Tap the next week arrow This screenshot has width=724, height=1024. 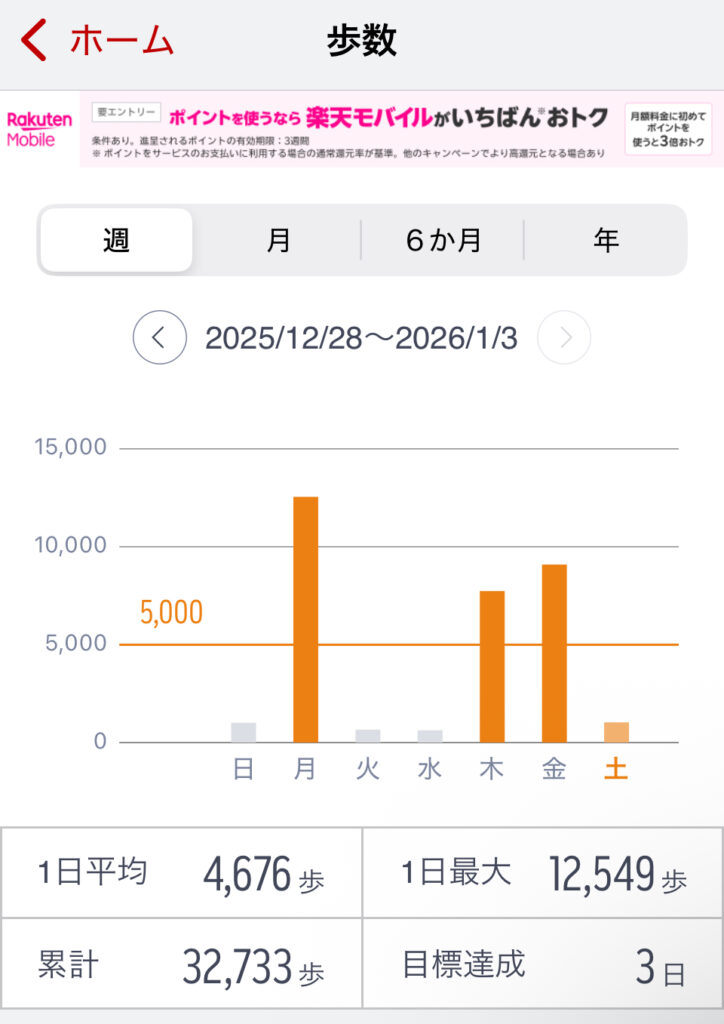pyautogui.click(x=564, y=338)
